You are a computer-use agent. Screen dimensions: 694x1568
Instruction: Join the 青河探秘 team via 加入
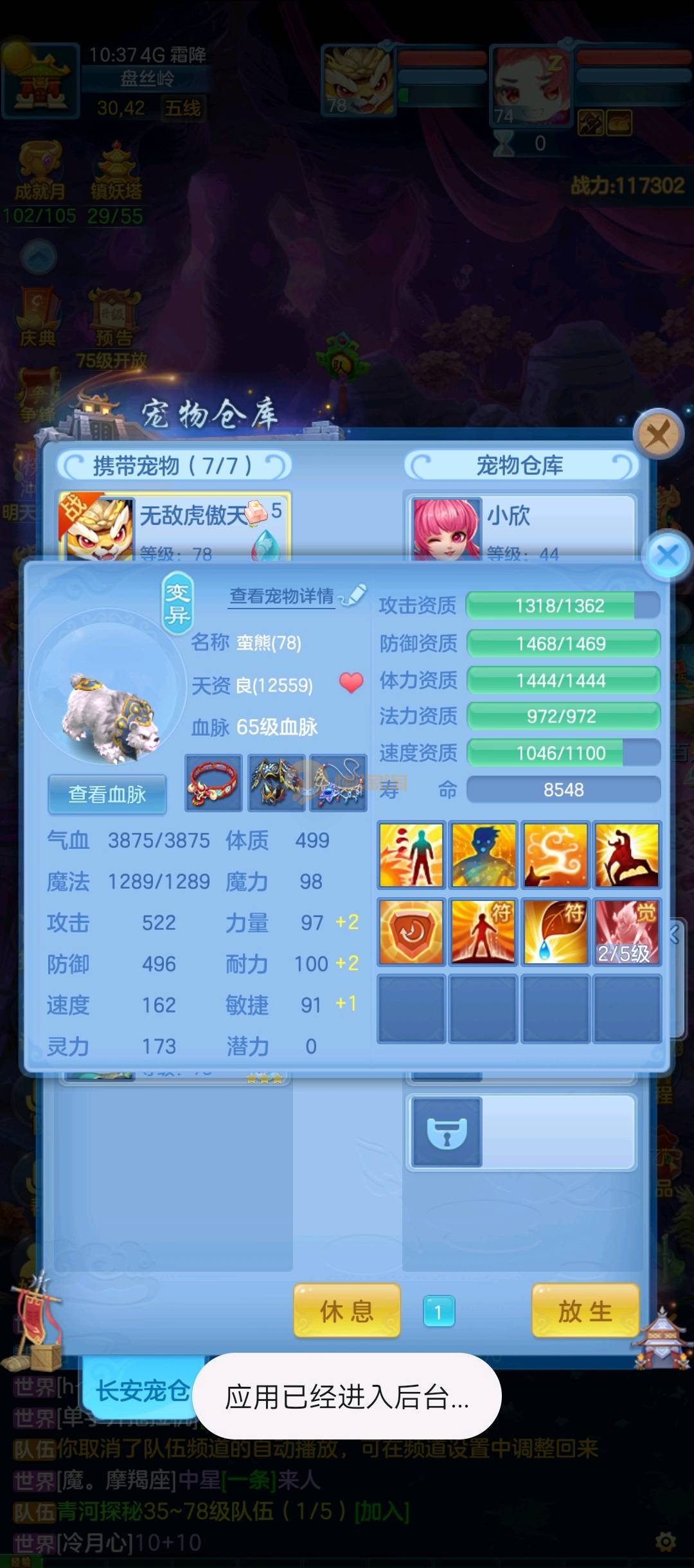coord(382,1512)
